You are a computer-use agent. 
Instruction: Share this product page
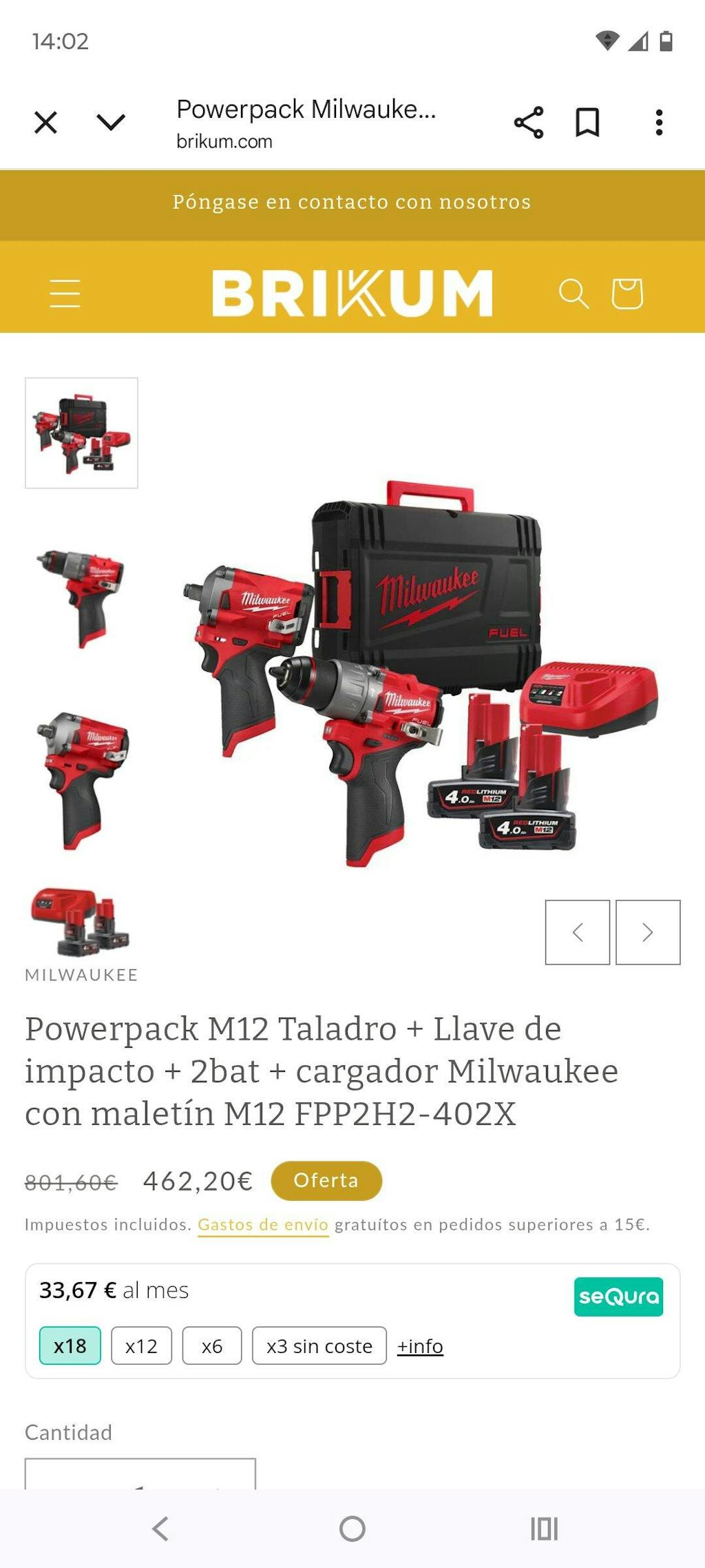tap(528, 123)
